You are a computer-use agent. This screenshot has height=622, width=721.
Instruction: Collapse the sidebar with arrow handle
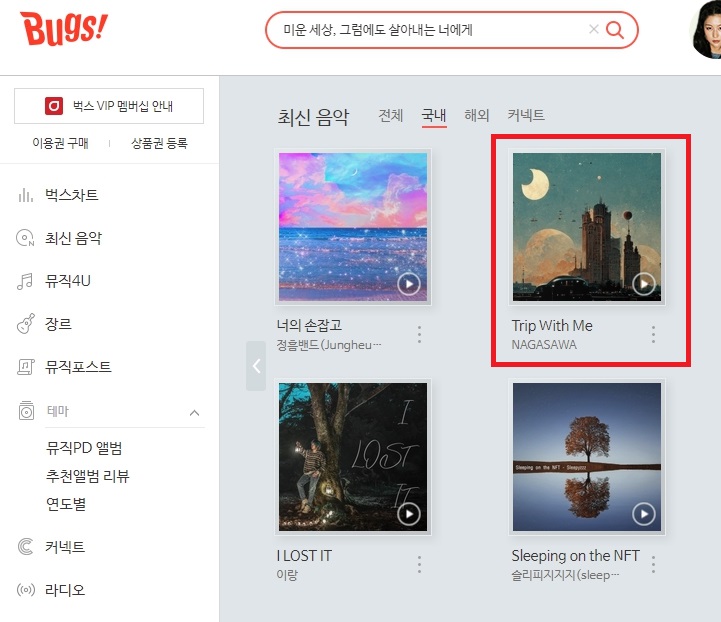(x=256, y=366)
